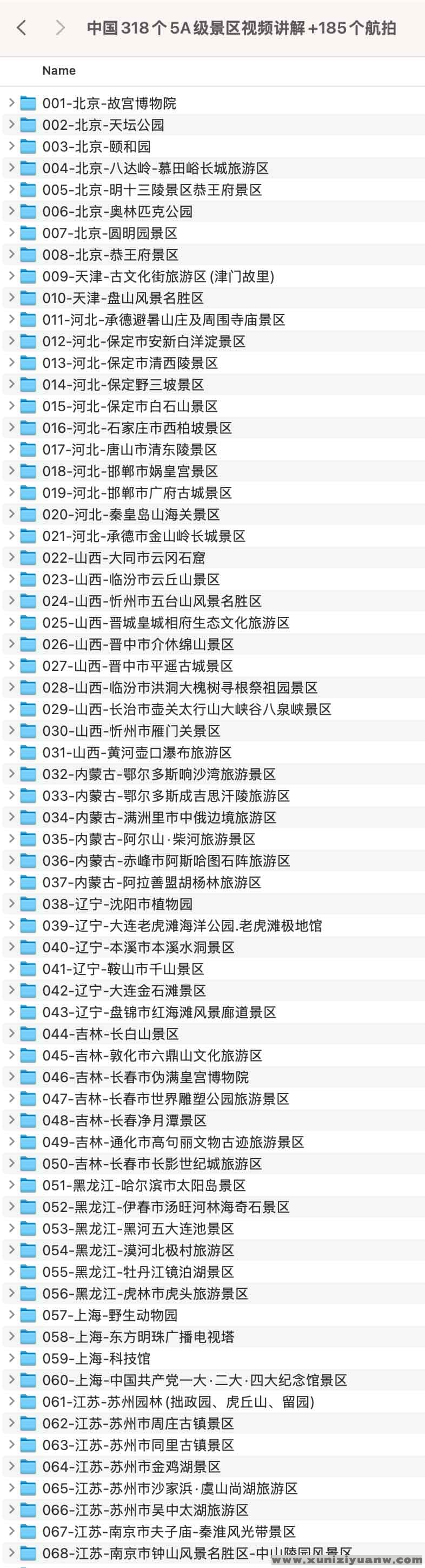Viewport: 425px width, 1568px height.
Task: Select folder 038-辽宁-沈阳市植物园
Action: [x=117, y=904]
